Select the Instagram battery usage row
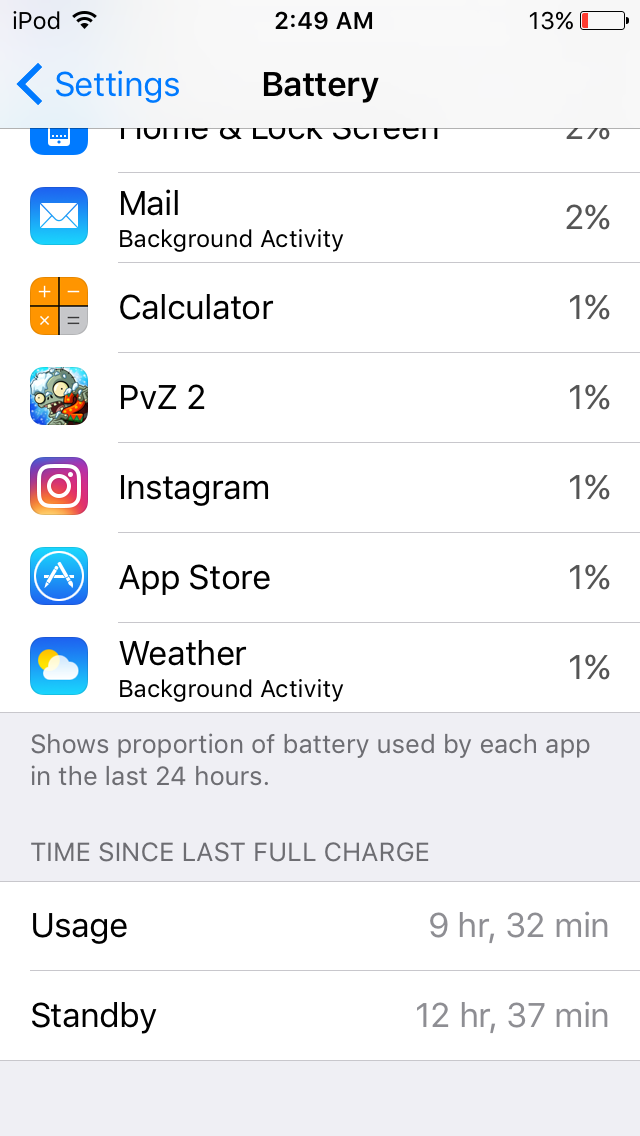This screenshot has width=640, height=1136. (x=320, y=488)
